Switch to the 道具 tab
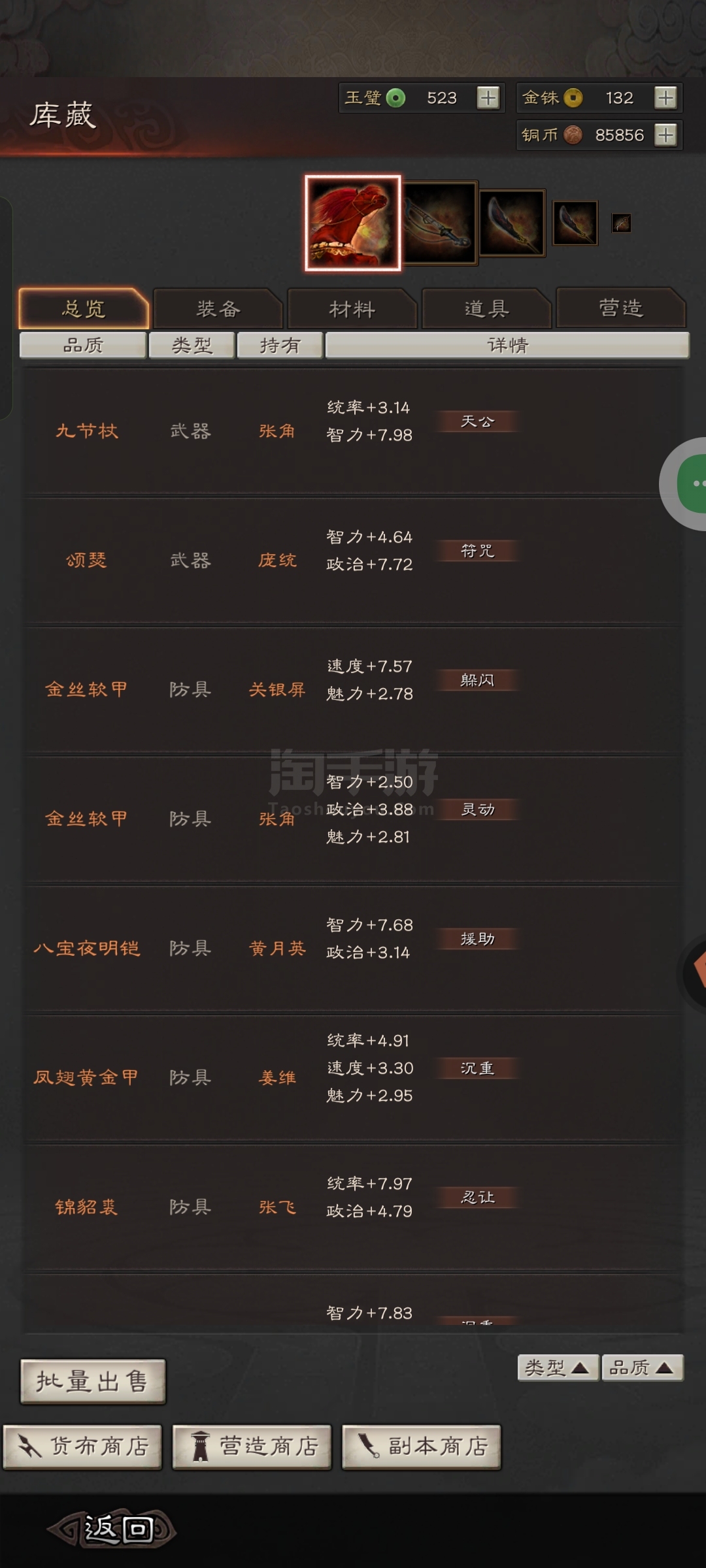706x1568 pixels. coord(486,308)
